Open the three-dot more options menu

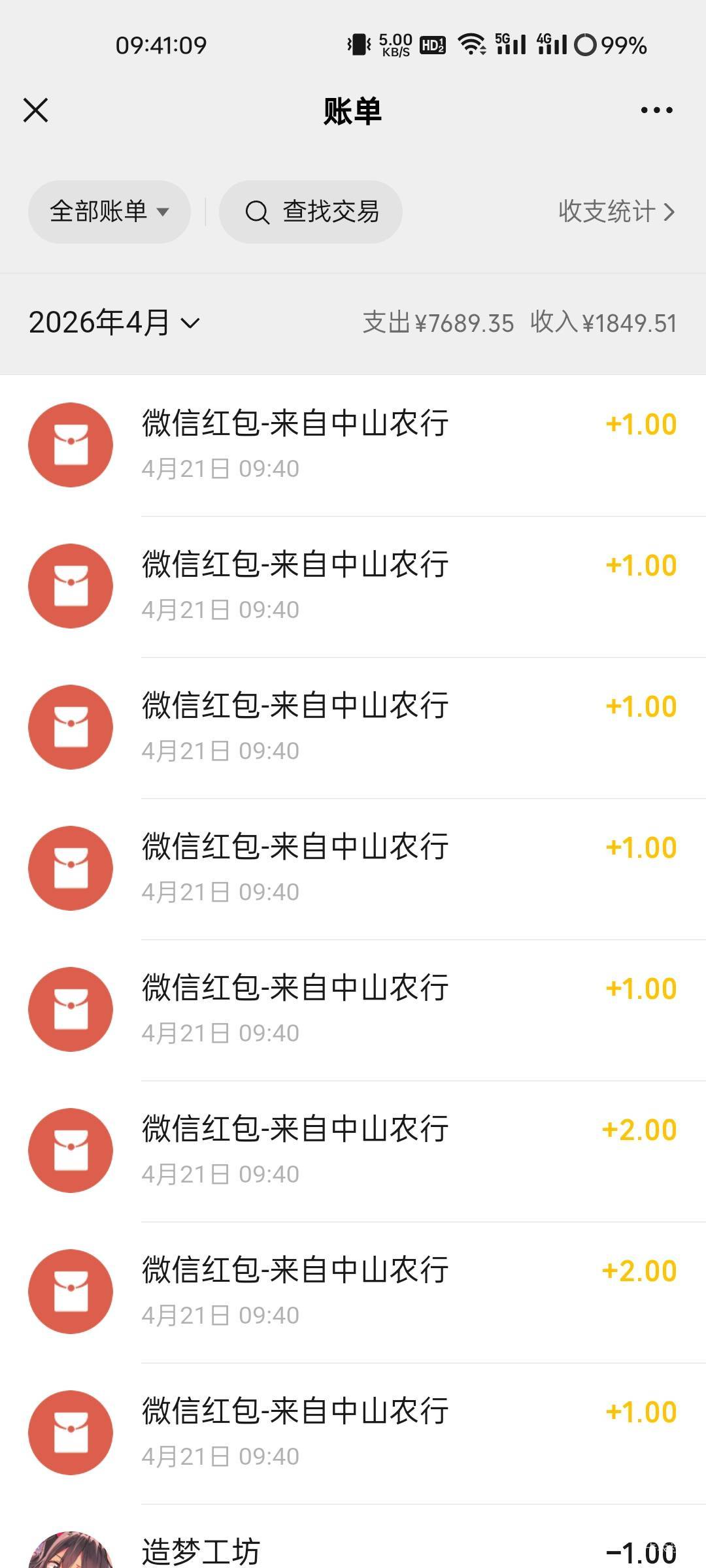click(x=656, y=110)
